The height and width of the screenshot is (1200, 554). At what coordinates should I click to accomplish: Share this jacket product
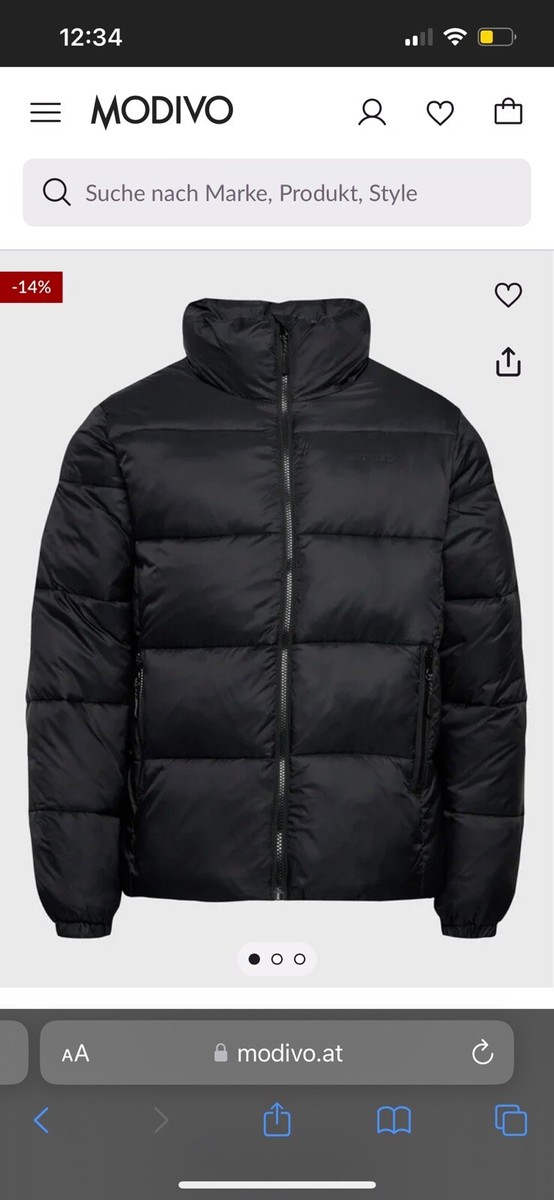[508, 361]
